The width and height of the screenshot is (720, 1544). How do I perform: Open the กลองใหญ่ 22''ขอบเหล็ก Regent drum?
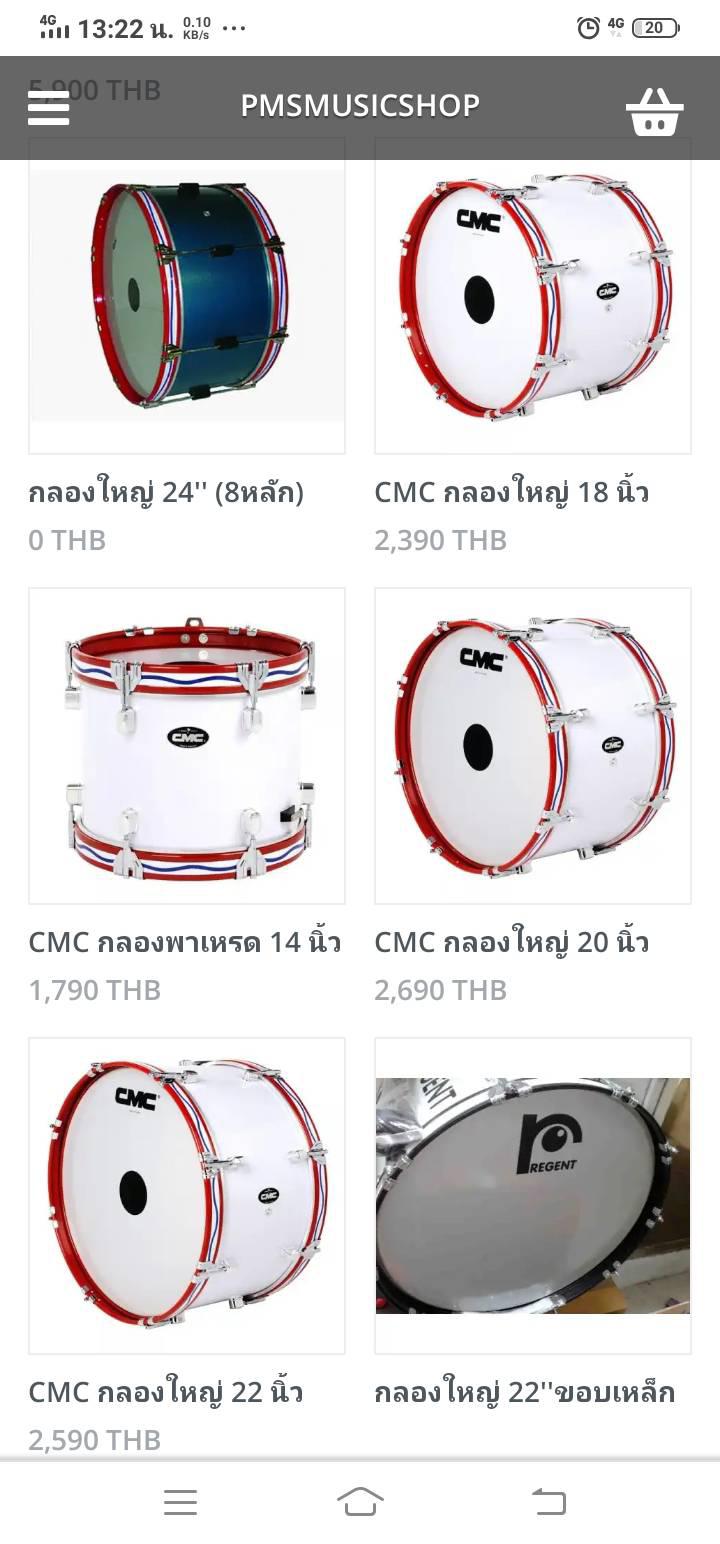[533, 1195]
